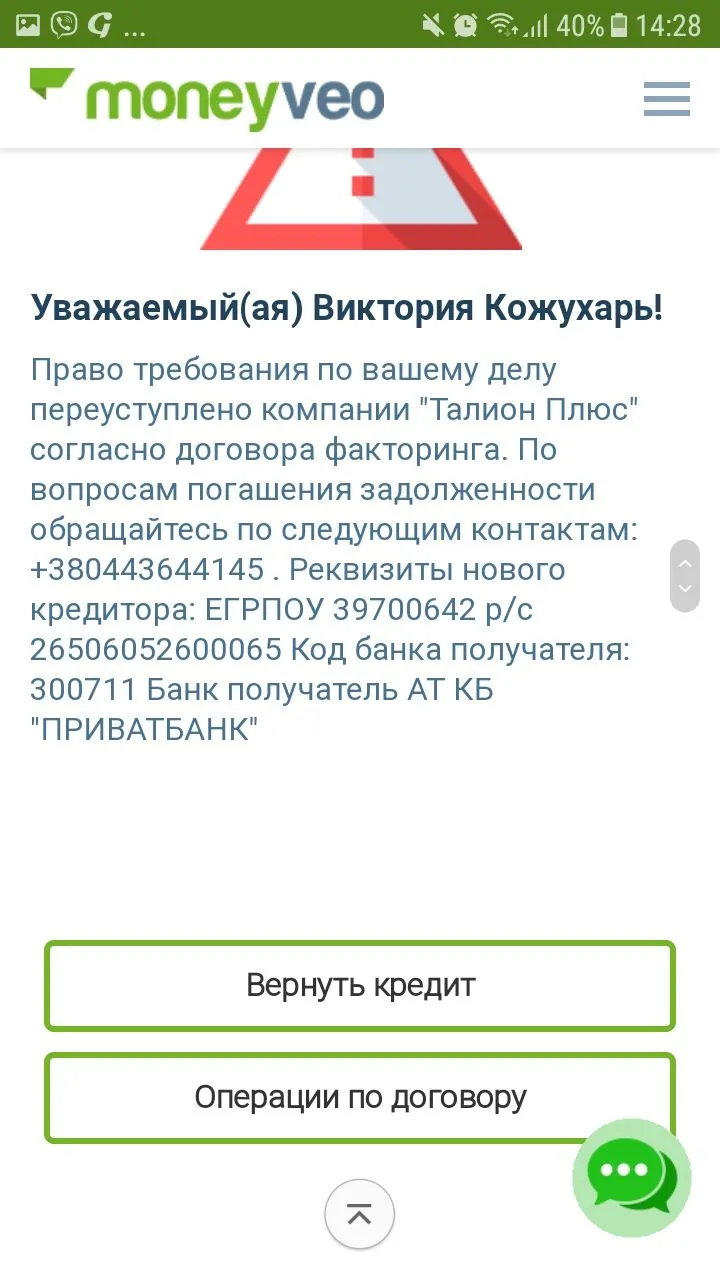Viewport: 720px width, 1280px height.
Task: Open Операции по договору
Action: tap(360, 1097)
